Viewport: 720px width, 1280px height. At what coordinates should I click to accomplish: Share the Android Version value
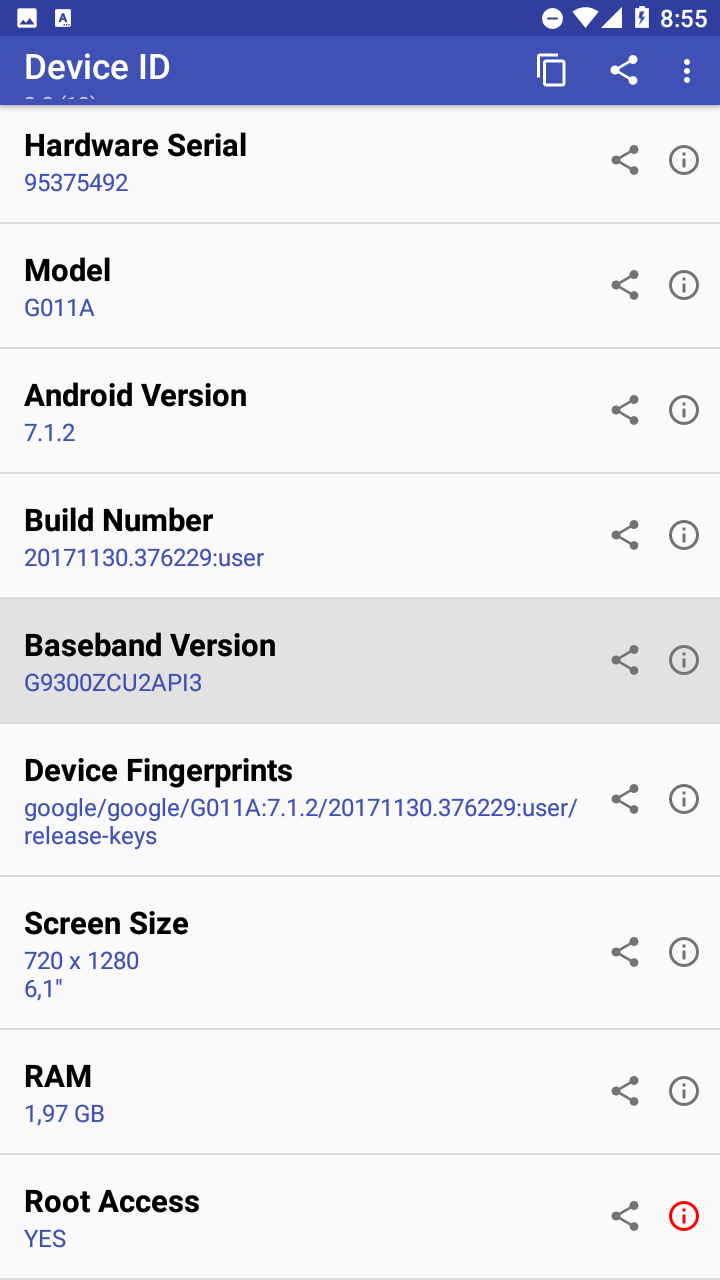(625, 410)
